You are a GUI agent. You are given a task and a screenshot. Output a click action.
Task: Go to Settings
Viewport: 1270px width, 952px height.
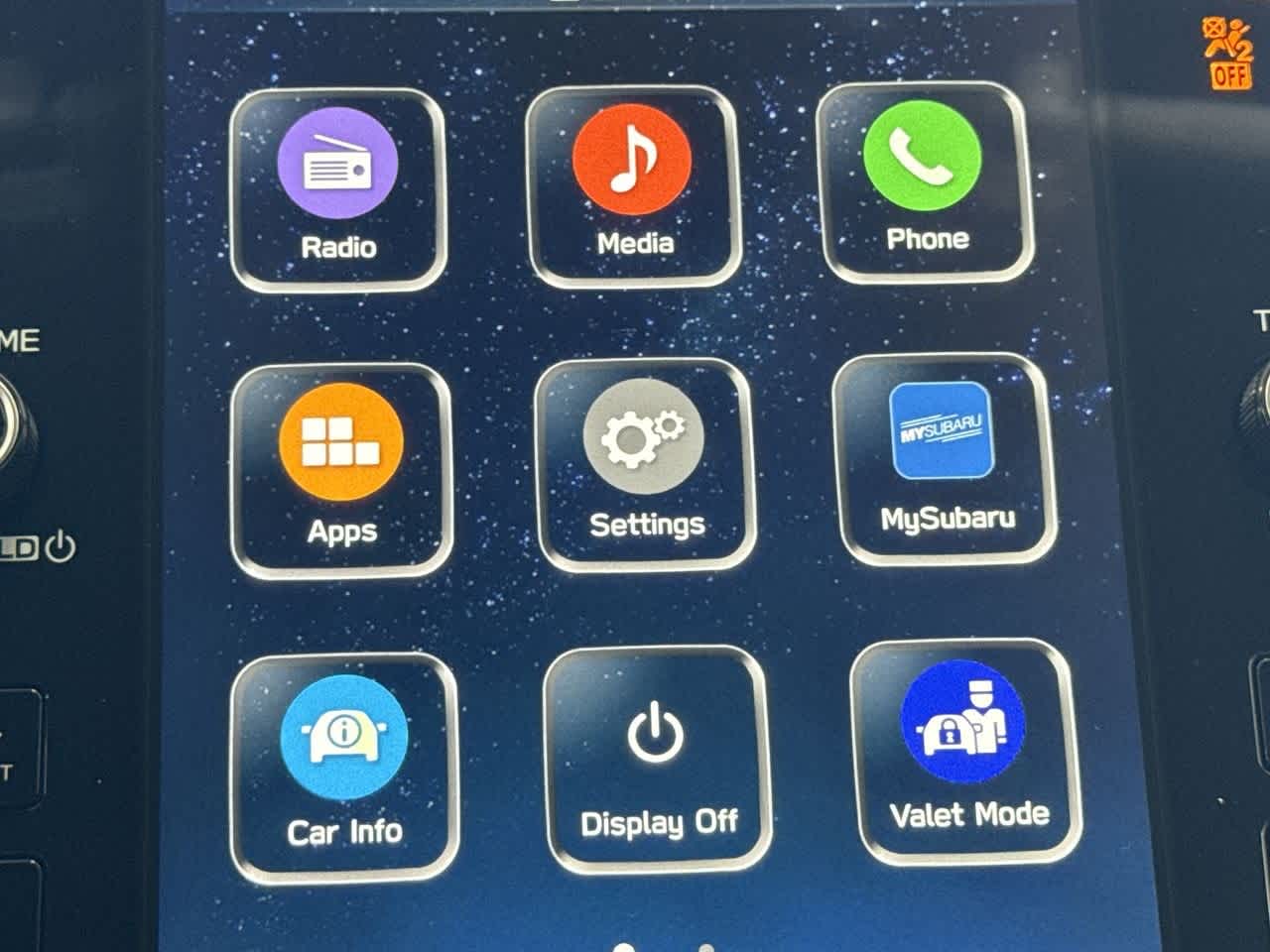coord(645,465)
